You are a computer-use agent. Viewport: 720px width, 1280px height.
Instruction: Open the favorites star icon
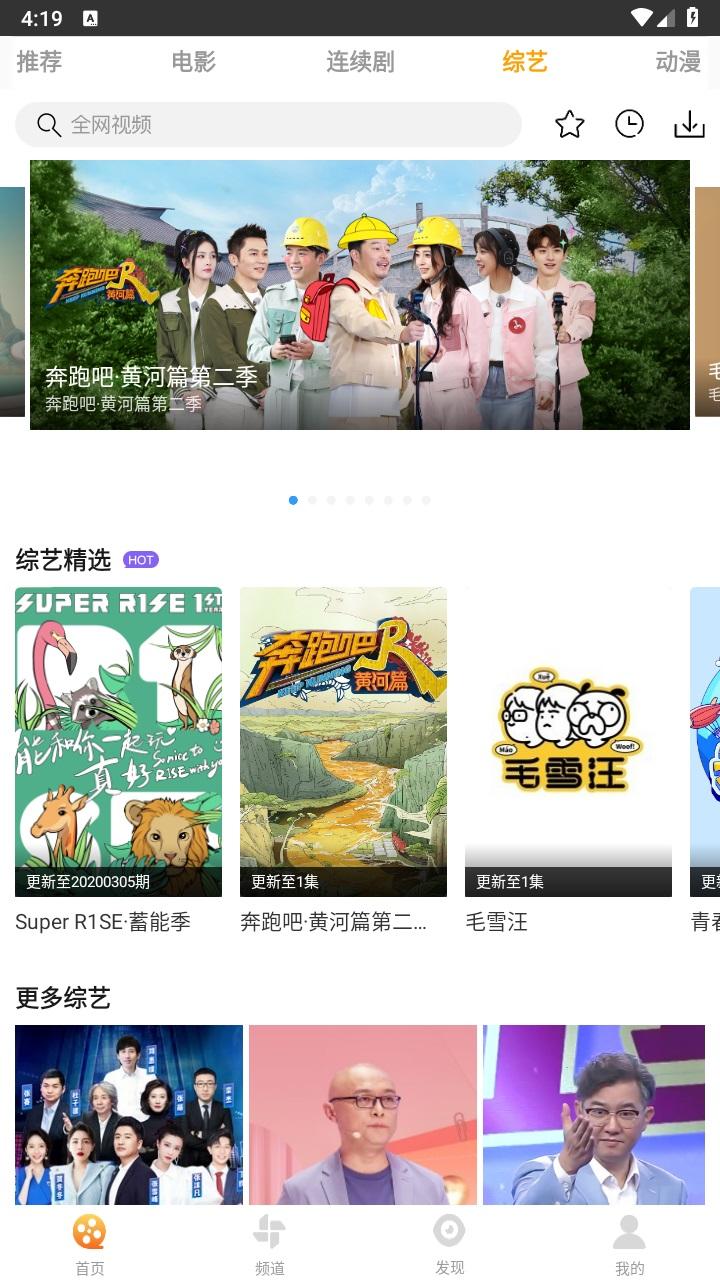pos(569,125)
